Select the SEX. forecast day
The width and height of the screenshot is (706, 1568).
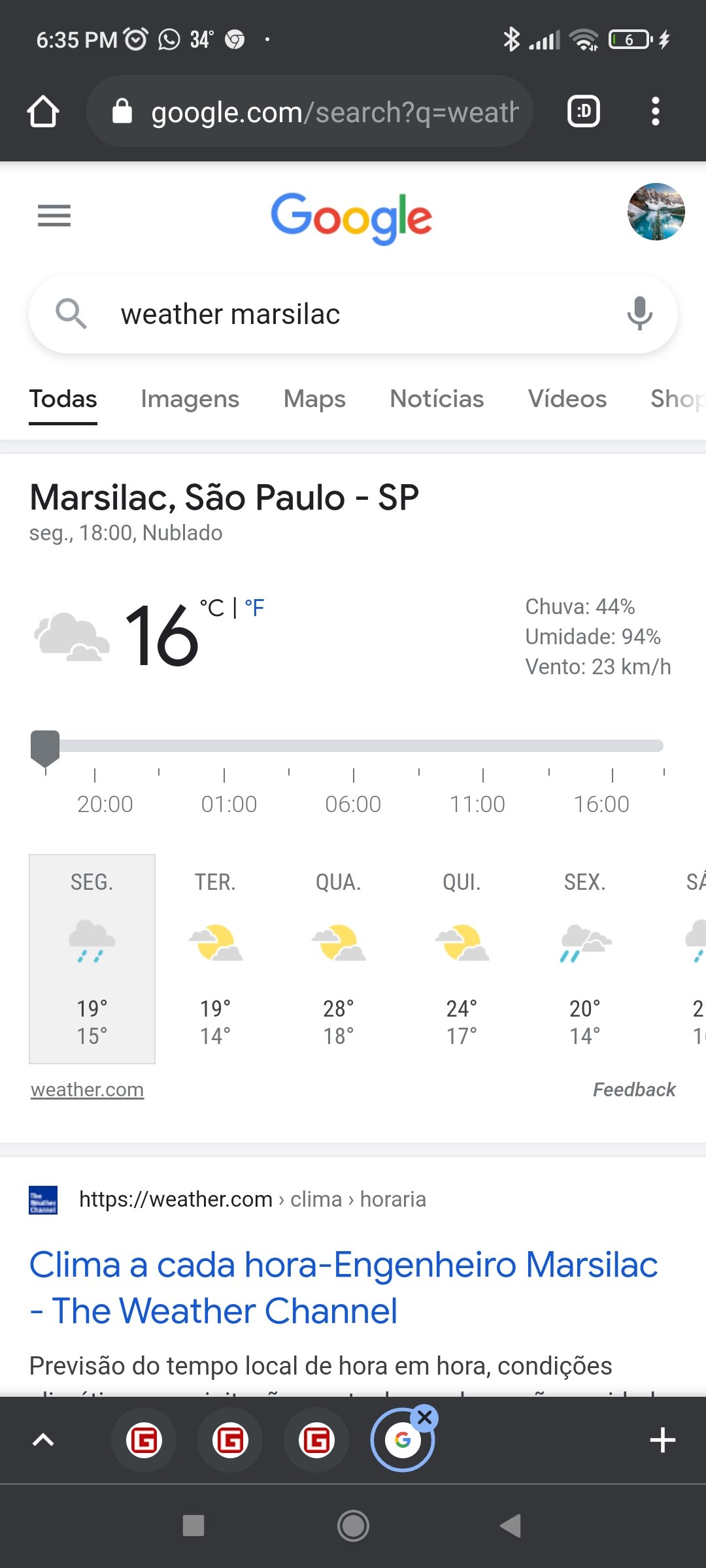pyautogui.click(x=585, y=958)
